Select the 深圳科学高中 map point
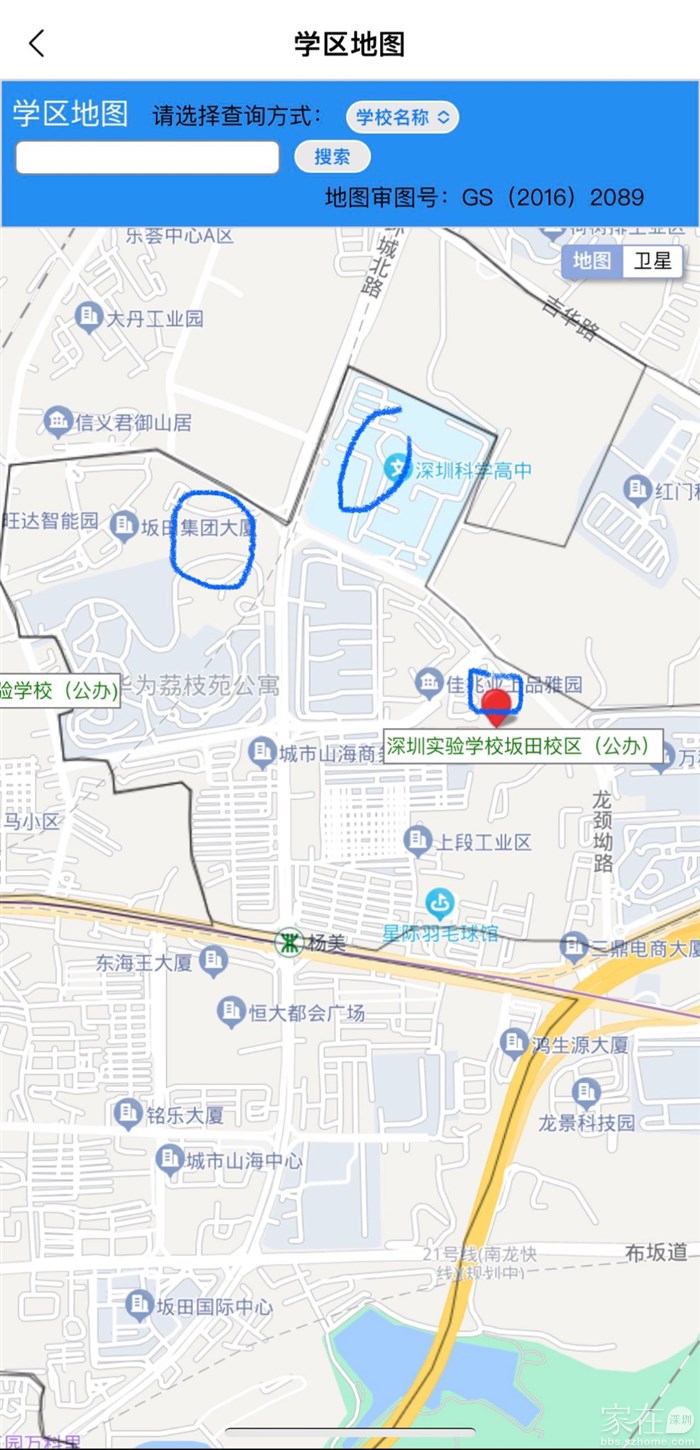 tap(398, 467)
